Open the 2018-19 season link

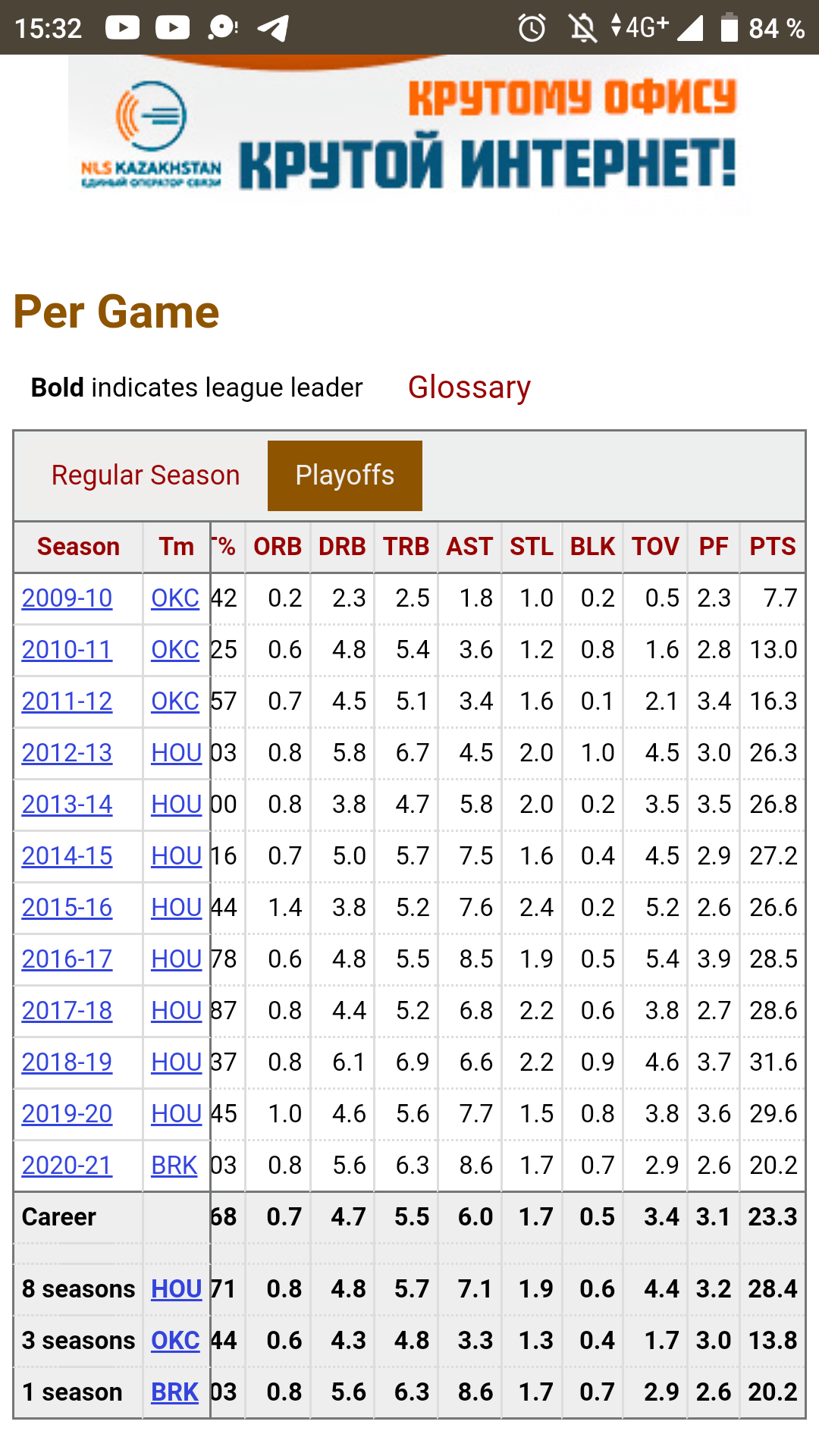(67, 1062)
